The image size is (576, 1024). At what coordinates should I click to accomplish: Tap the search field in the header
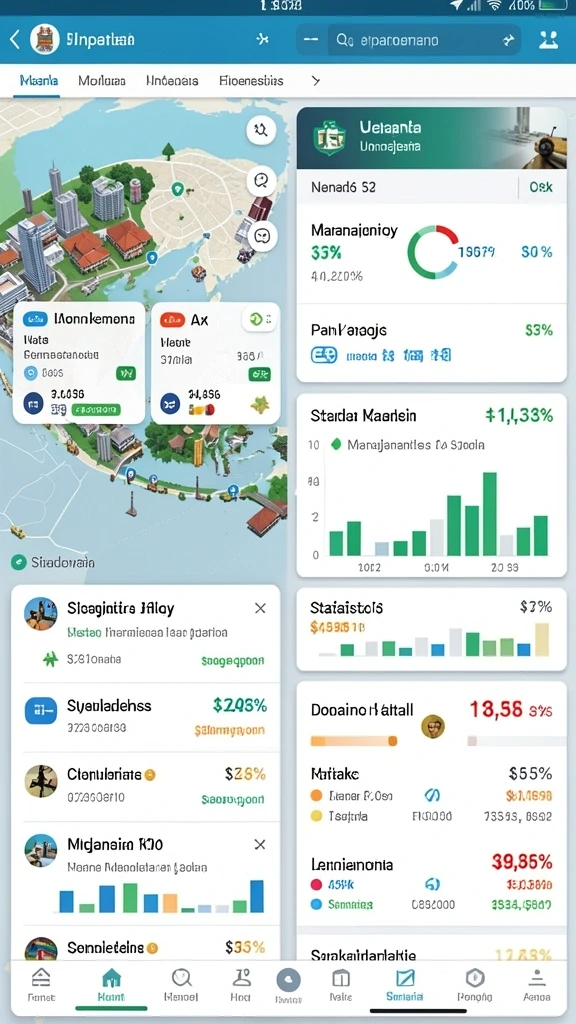(x=424, y=40)
